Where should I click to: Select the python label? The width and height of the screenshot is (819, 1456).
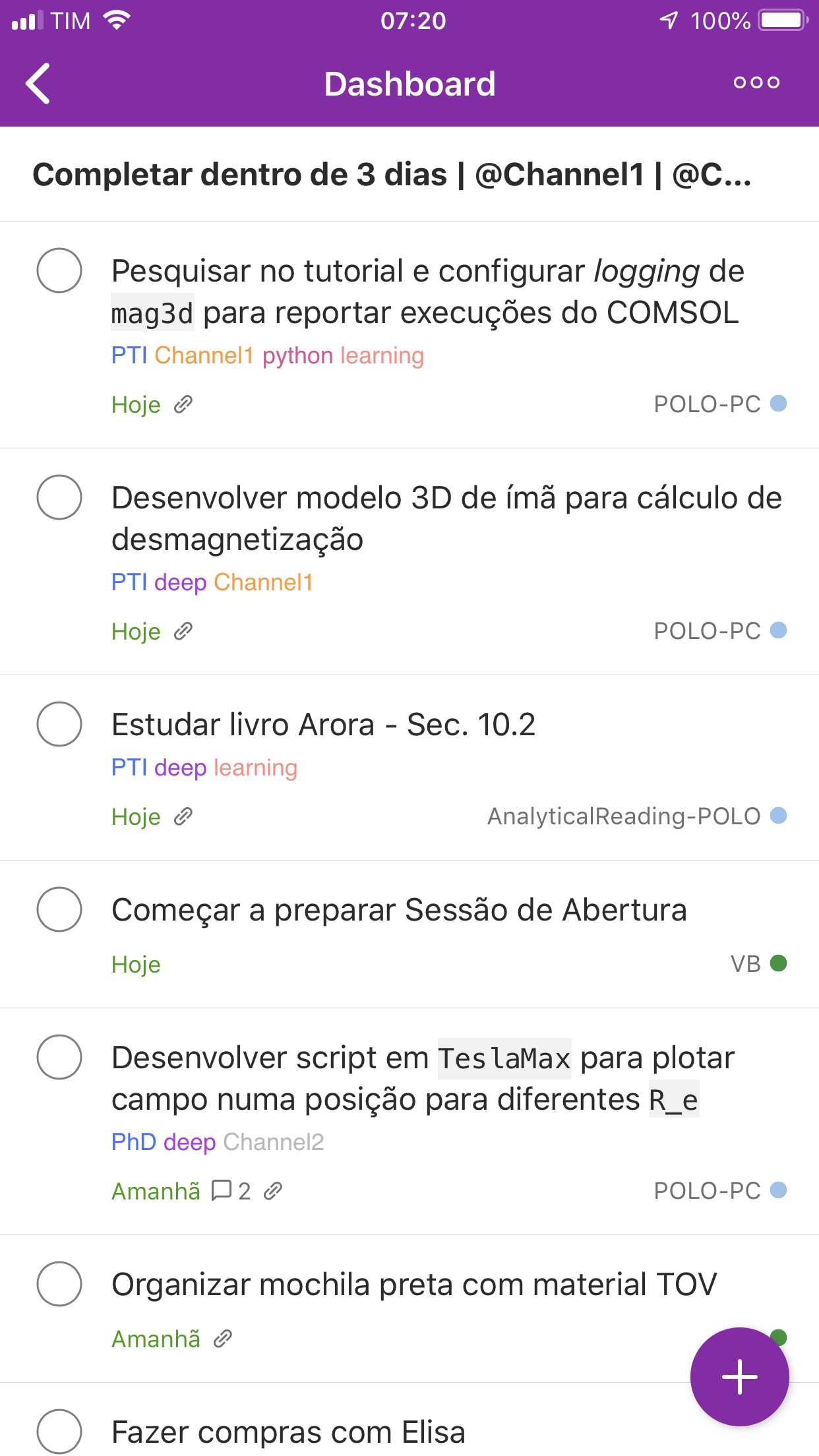(297, 355)
